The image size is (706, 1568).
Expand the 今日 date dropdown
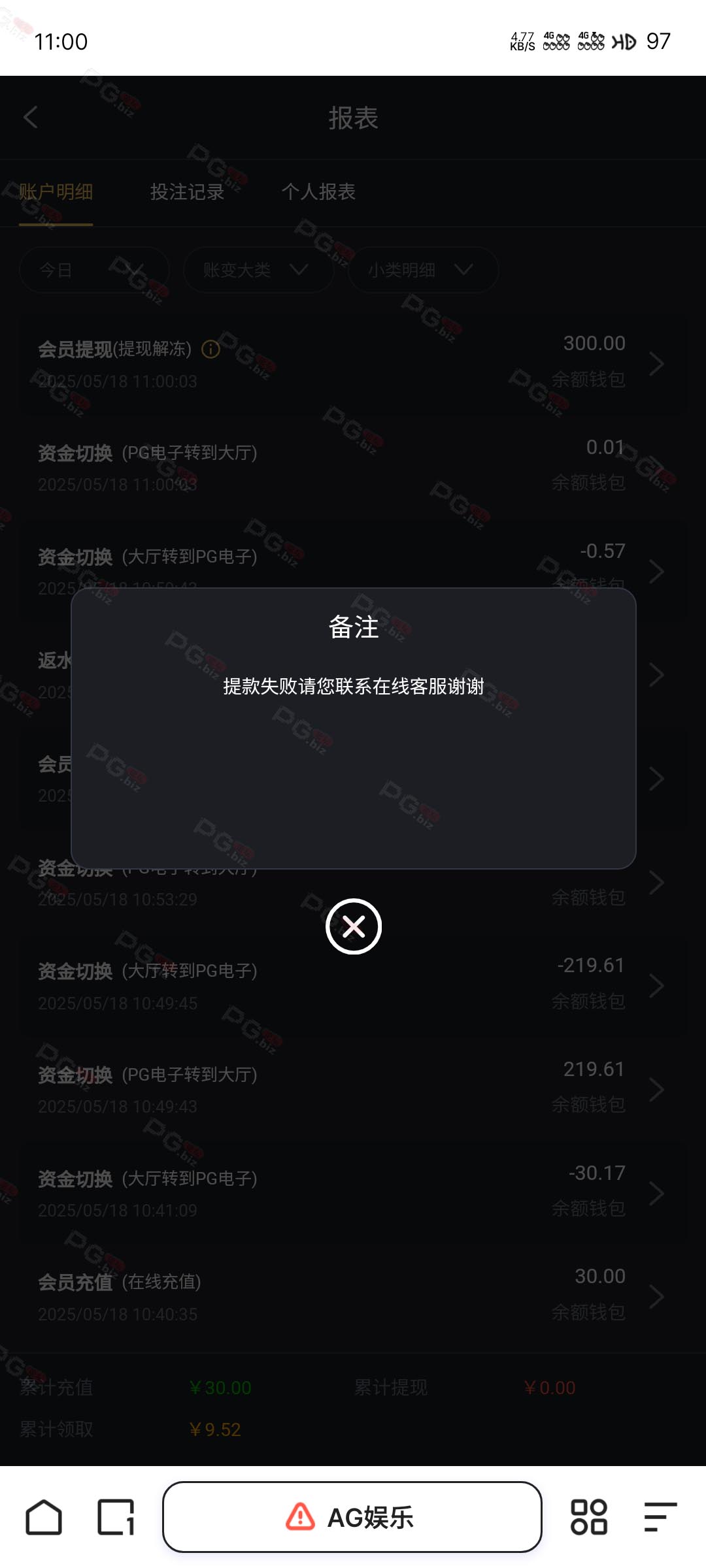(x=94, y=270)
